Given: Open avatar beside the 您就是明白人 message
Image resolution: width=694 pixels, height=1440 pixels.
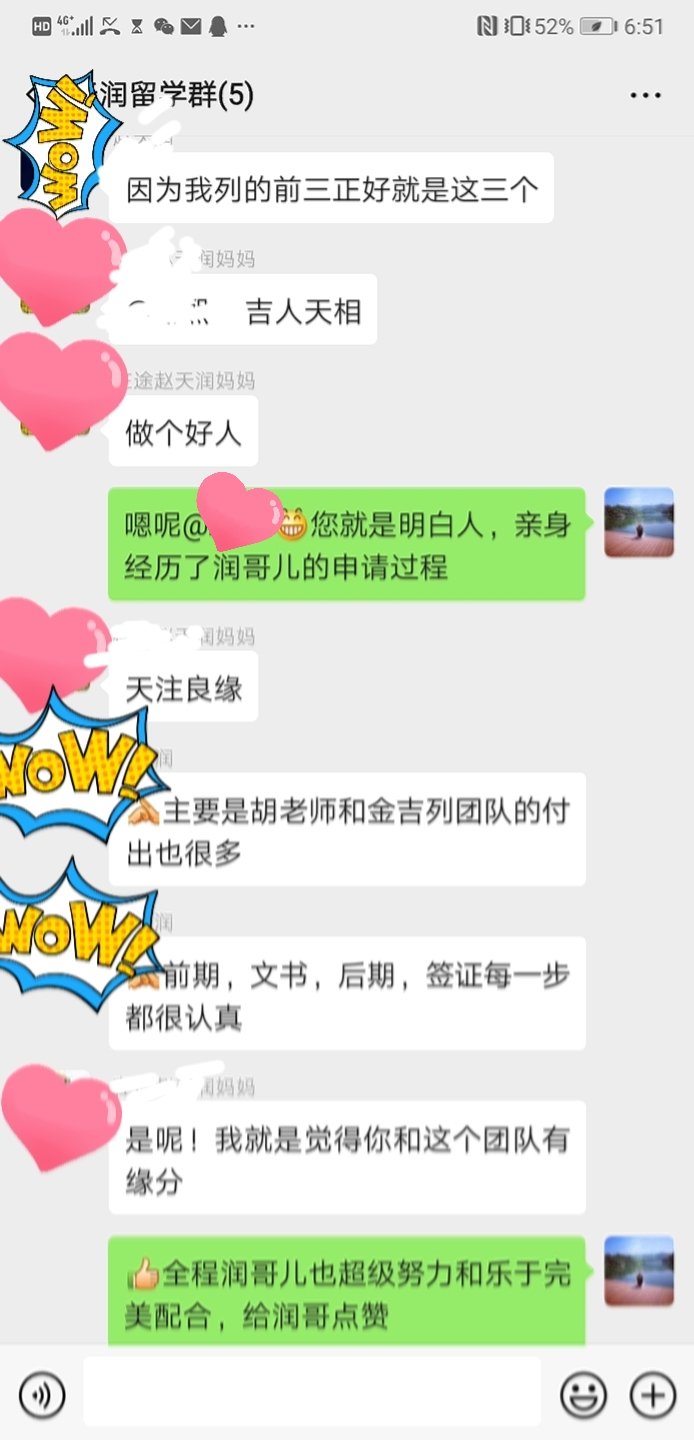Looking at the screenshot, I should click(x=639, y=523).
